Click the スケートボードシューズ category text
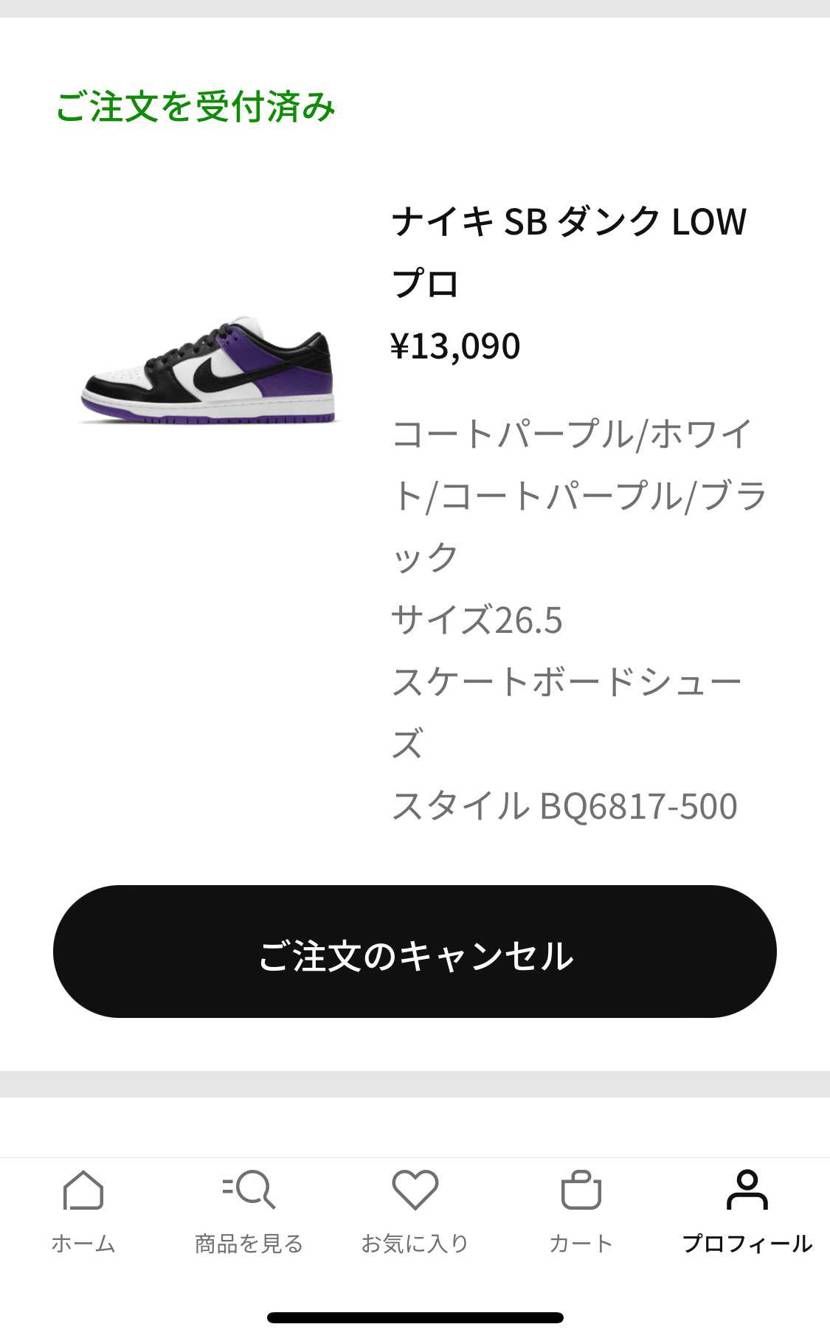830x1341 pixels. point(567,680)
